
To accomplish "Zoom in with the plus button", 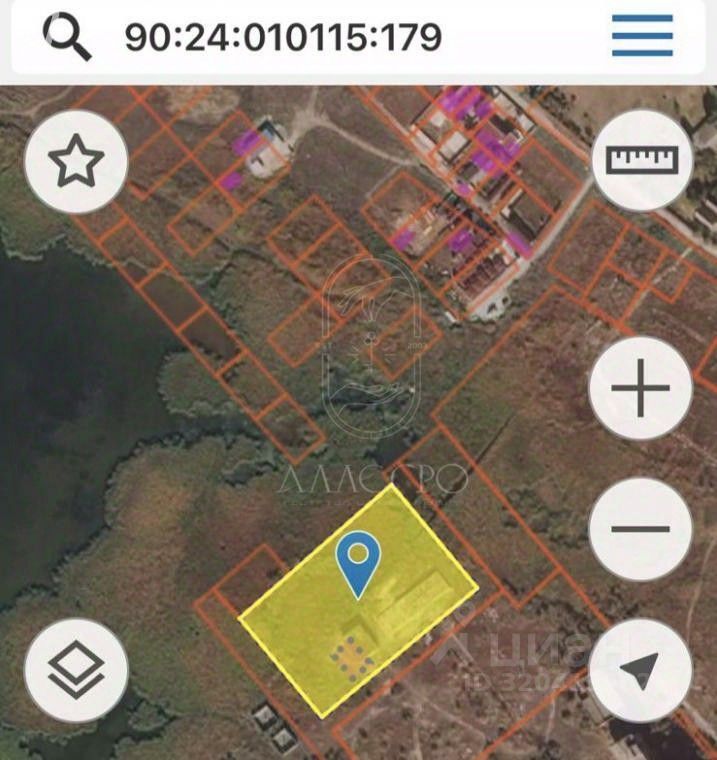I will pyautogui.click(x=640, y=390).
